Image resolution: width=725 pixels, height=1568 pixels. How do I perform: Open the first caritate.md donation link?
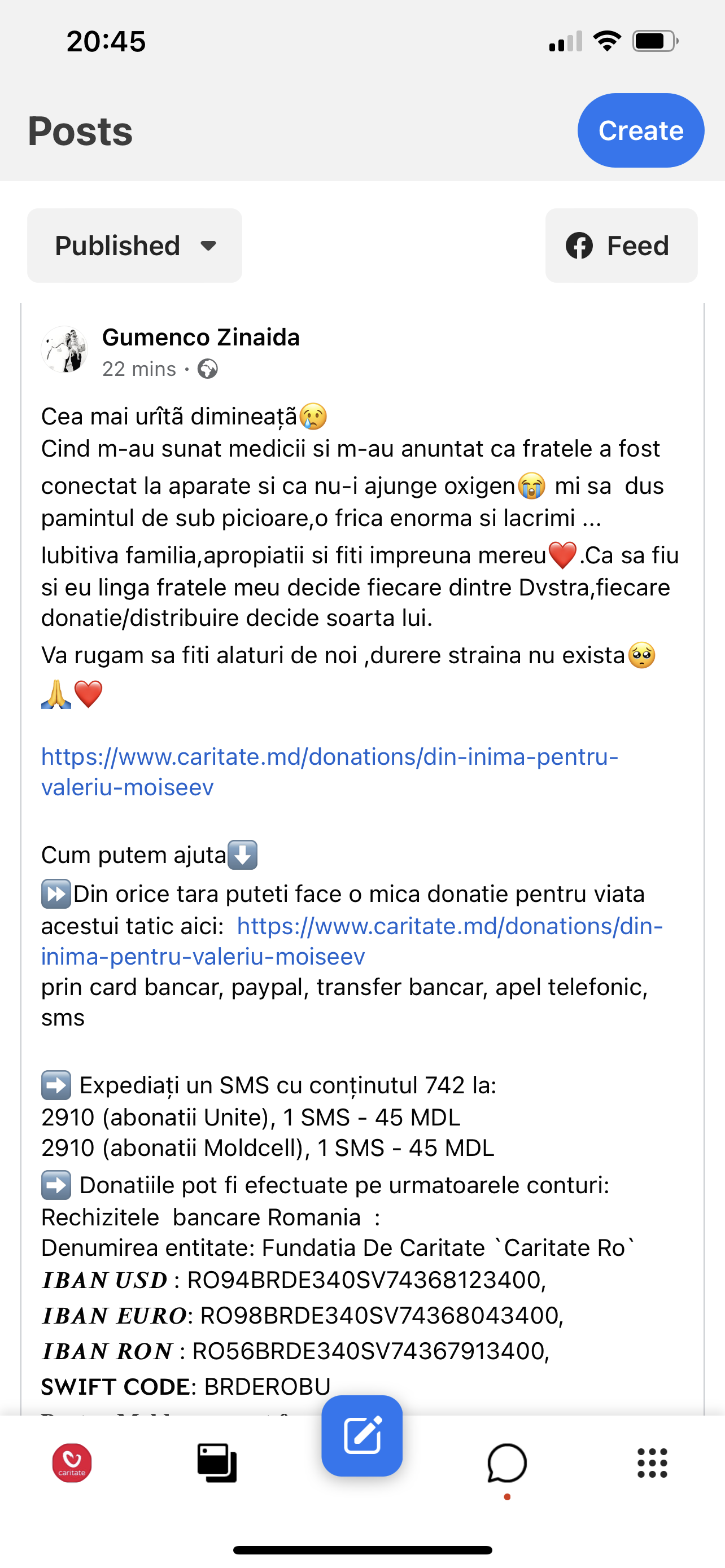click(x=329, y=772)
